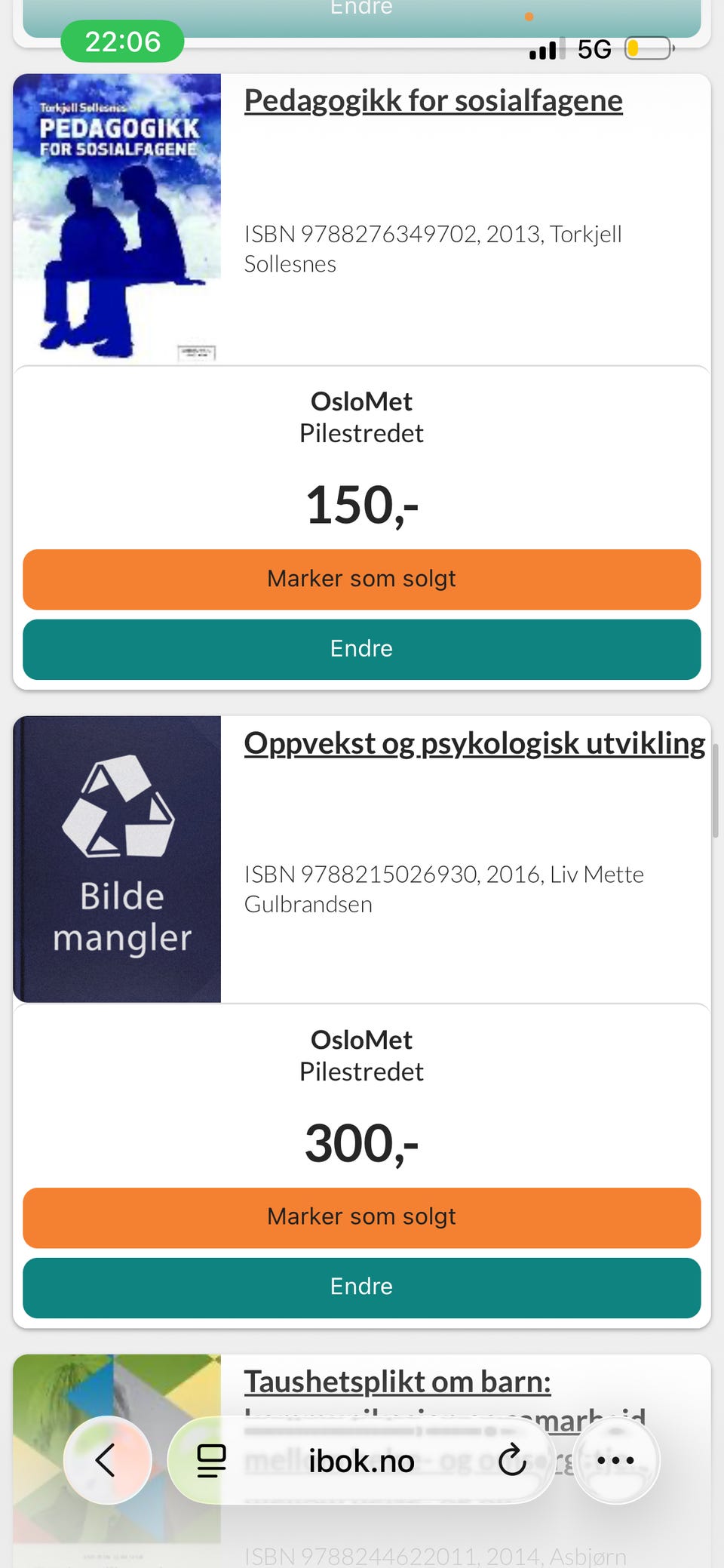Open Safari's more options ellipsis menu

[x=616, y=1460]
